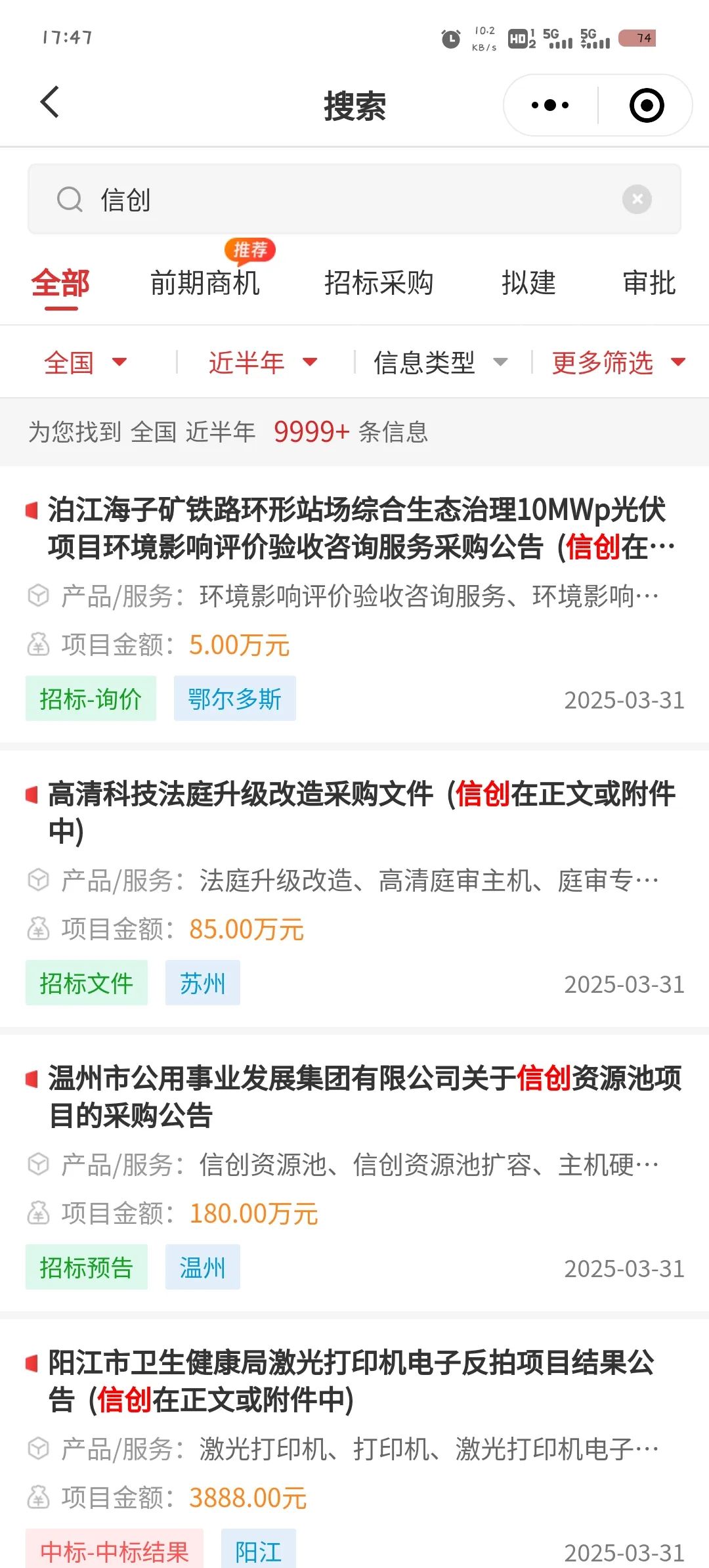
Task: Open the 高清科技法庭升级改造采购文件 result
Action: [x=361, y=812]
